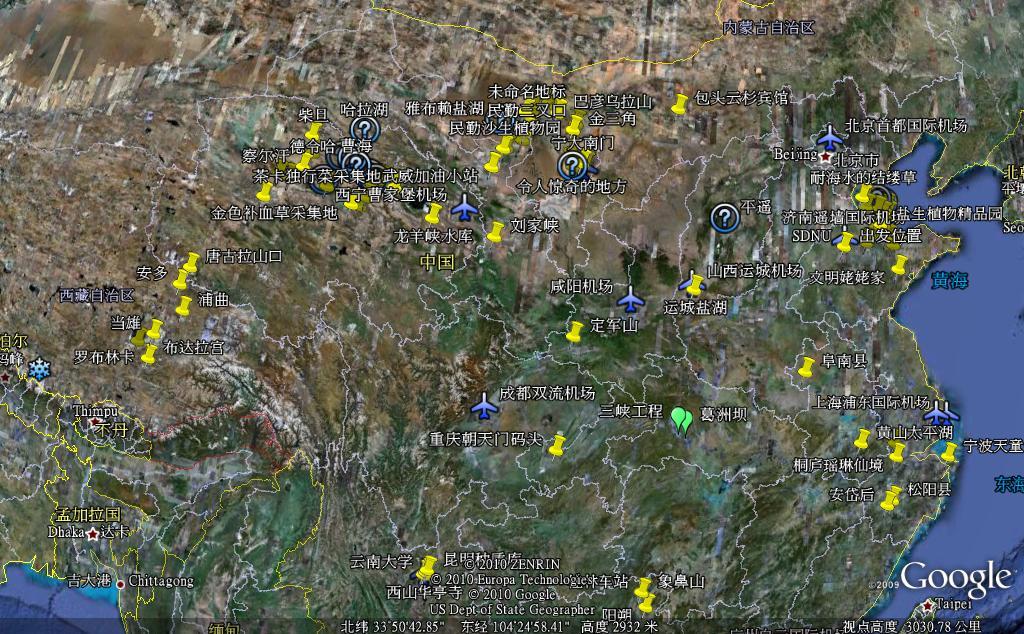Tap the 罗布林卡 yellow pin
Image resolution: width=1024 pixels, height=634 pixels.
(149, 353)
